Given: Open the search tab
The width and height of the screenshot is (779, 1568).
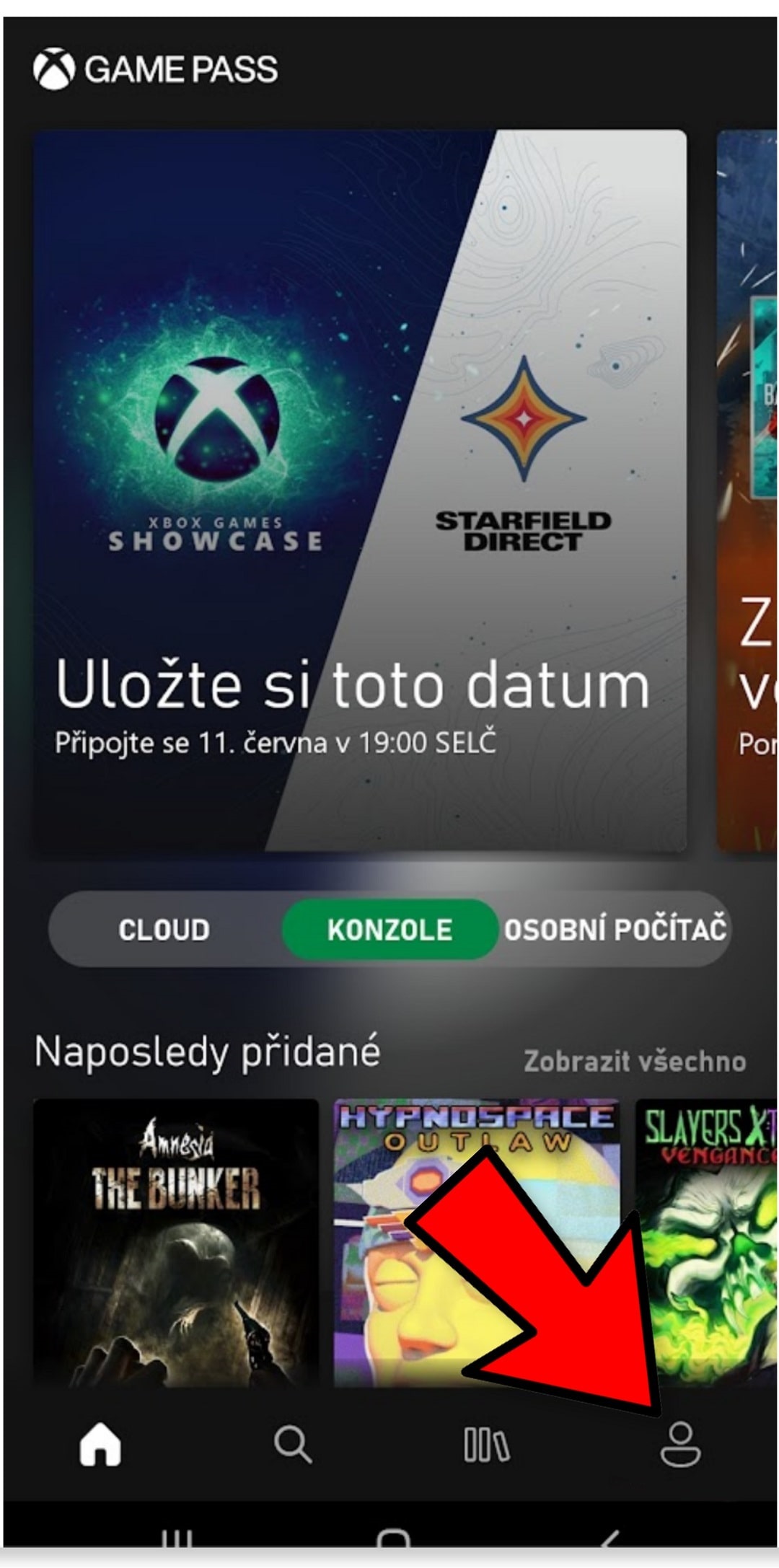Looking at the screenshot, I should [292, 1445].
